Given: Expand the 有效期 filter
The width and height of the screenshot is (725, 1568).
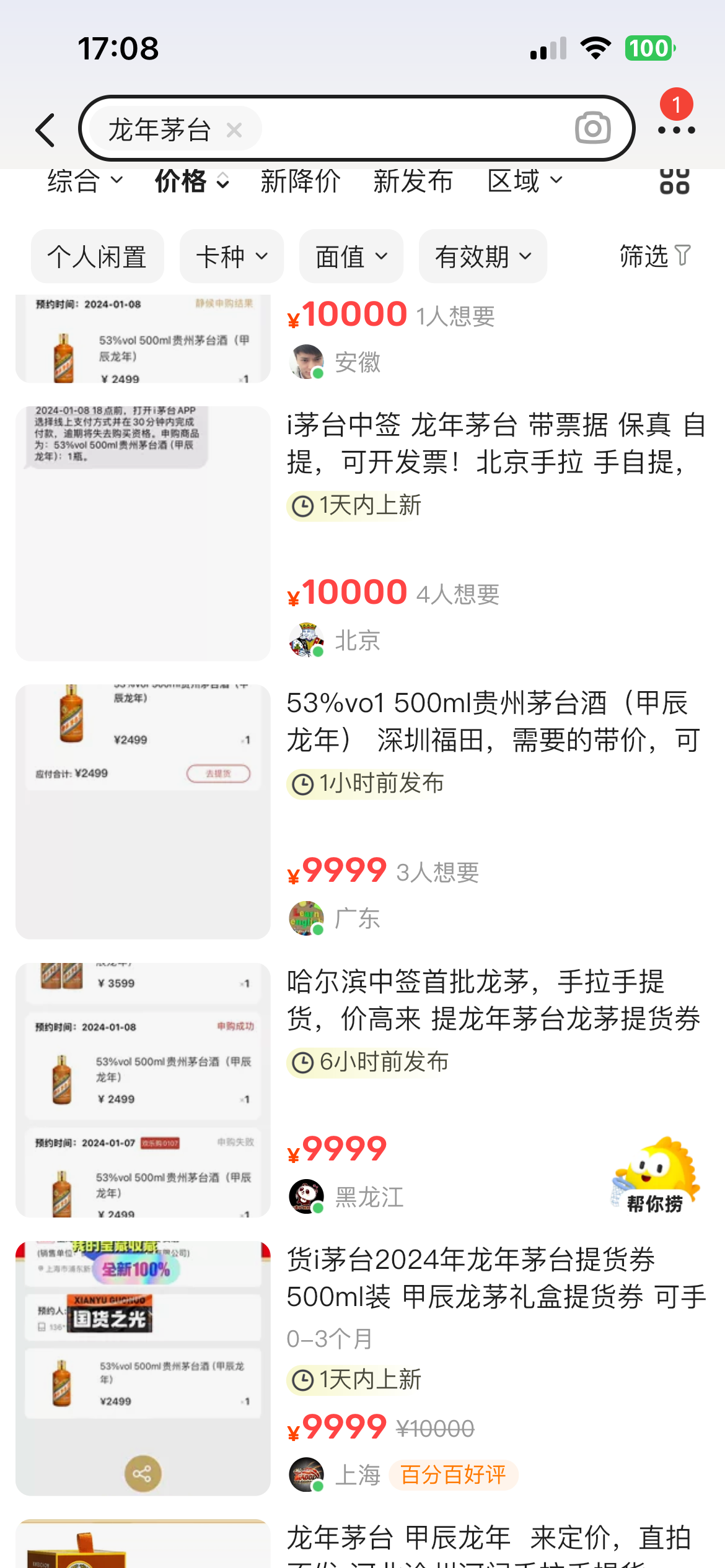Looking at the screenshot, I should [x=483, y=256].
